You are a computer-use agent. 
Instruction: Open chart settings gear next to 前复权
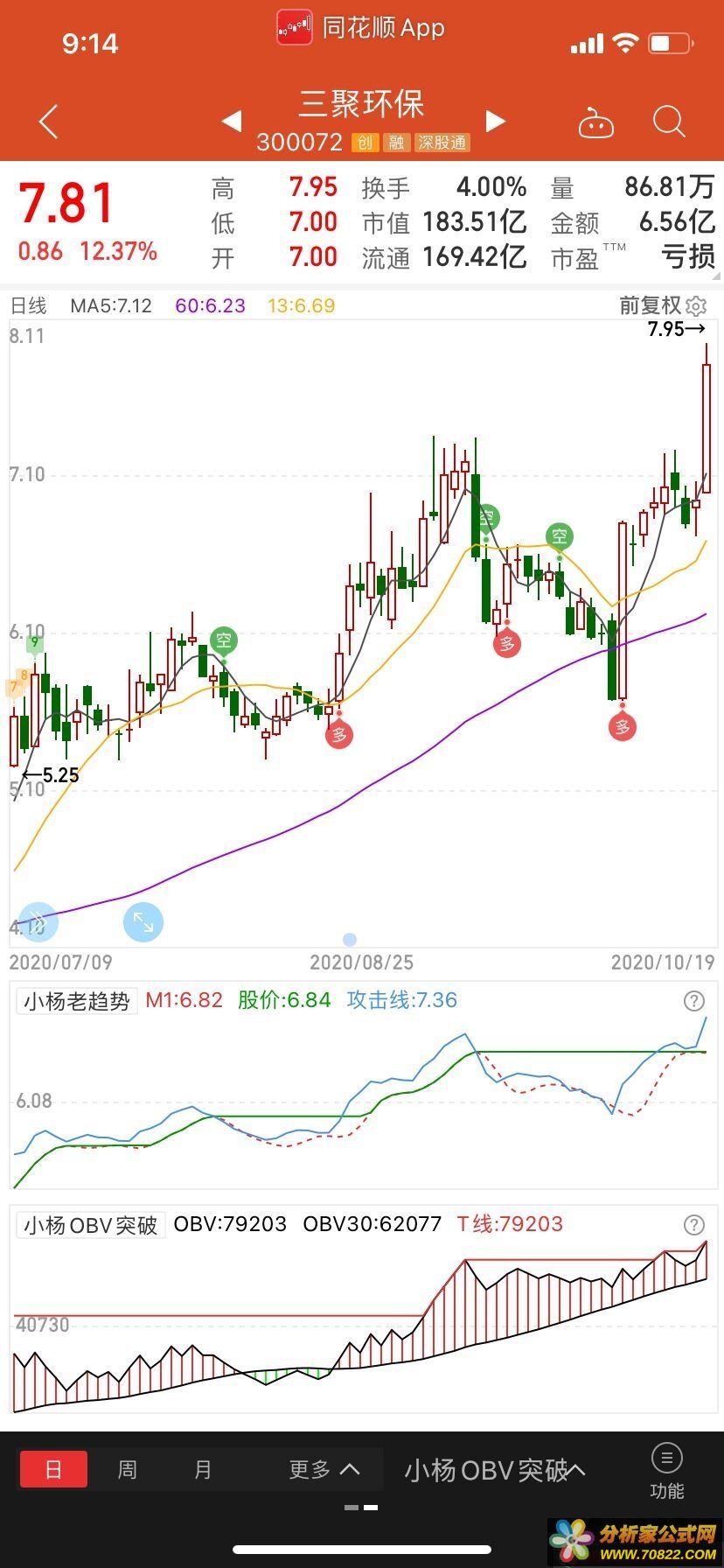(696, 306)
